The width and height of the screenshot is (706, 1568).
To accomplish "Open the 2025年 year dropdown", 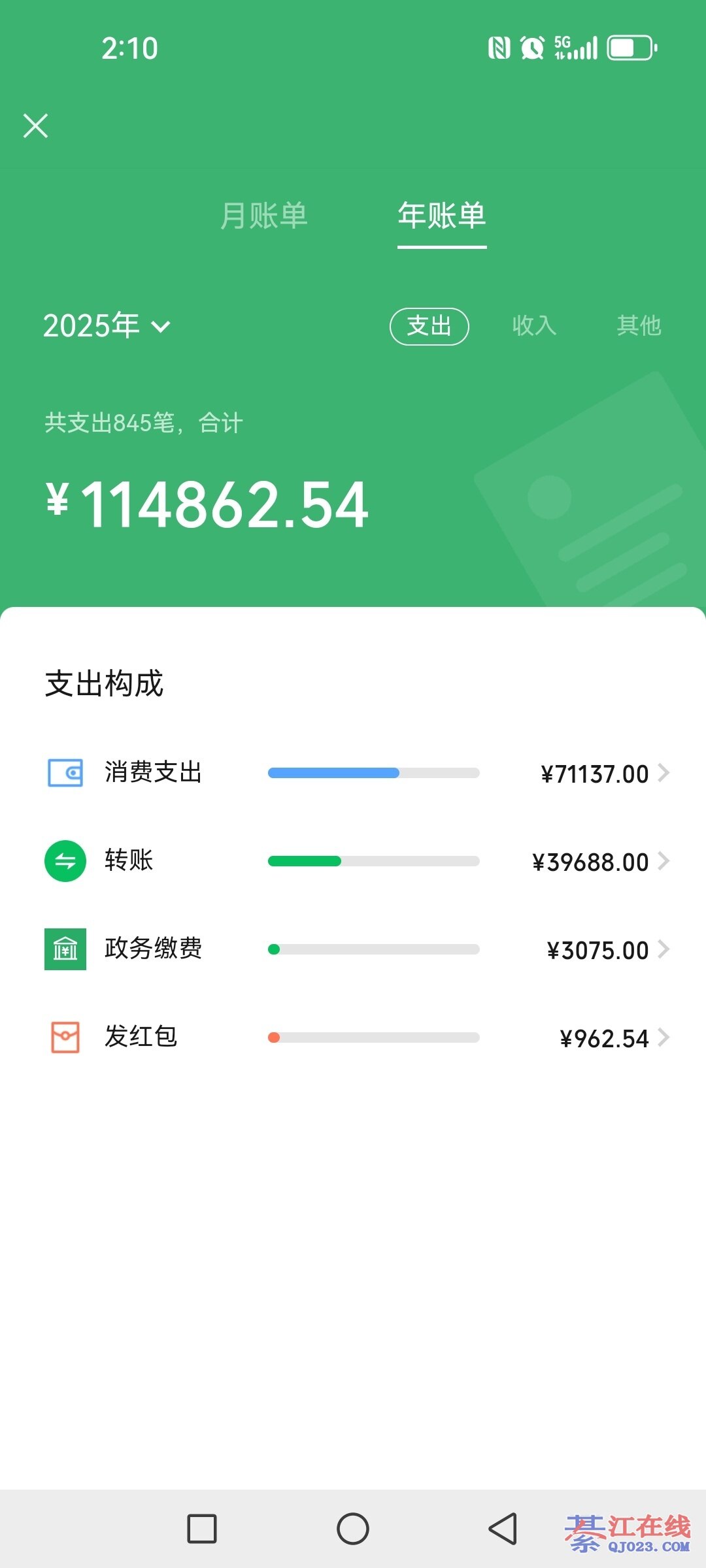I will (107, 325).
